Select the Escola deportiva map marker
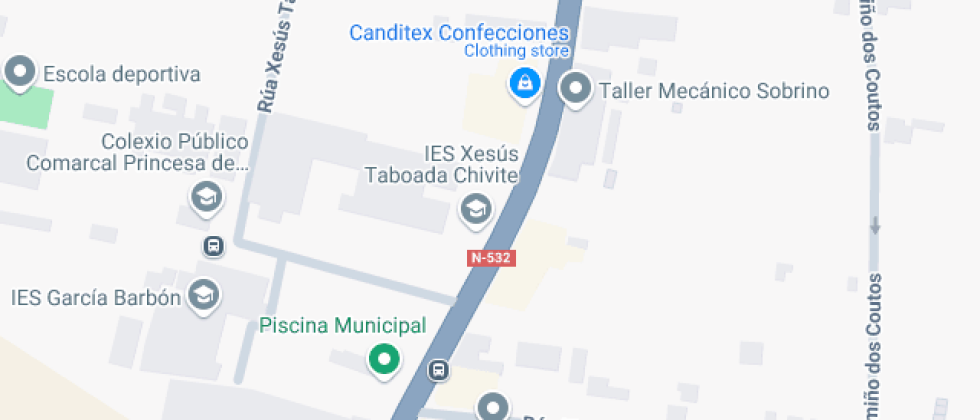980x420 pixels. point(19,73)
